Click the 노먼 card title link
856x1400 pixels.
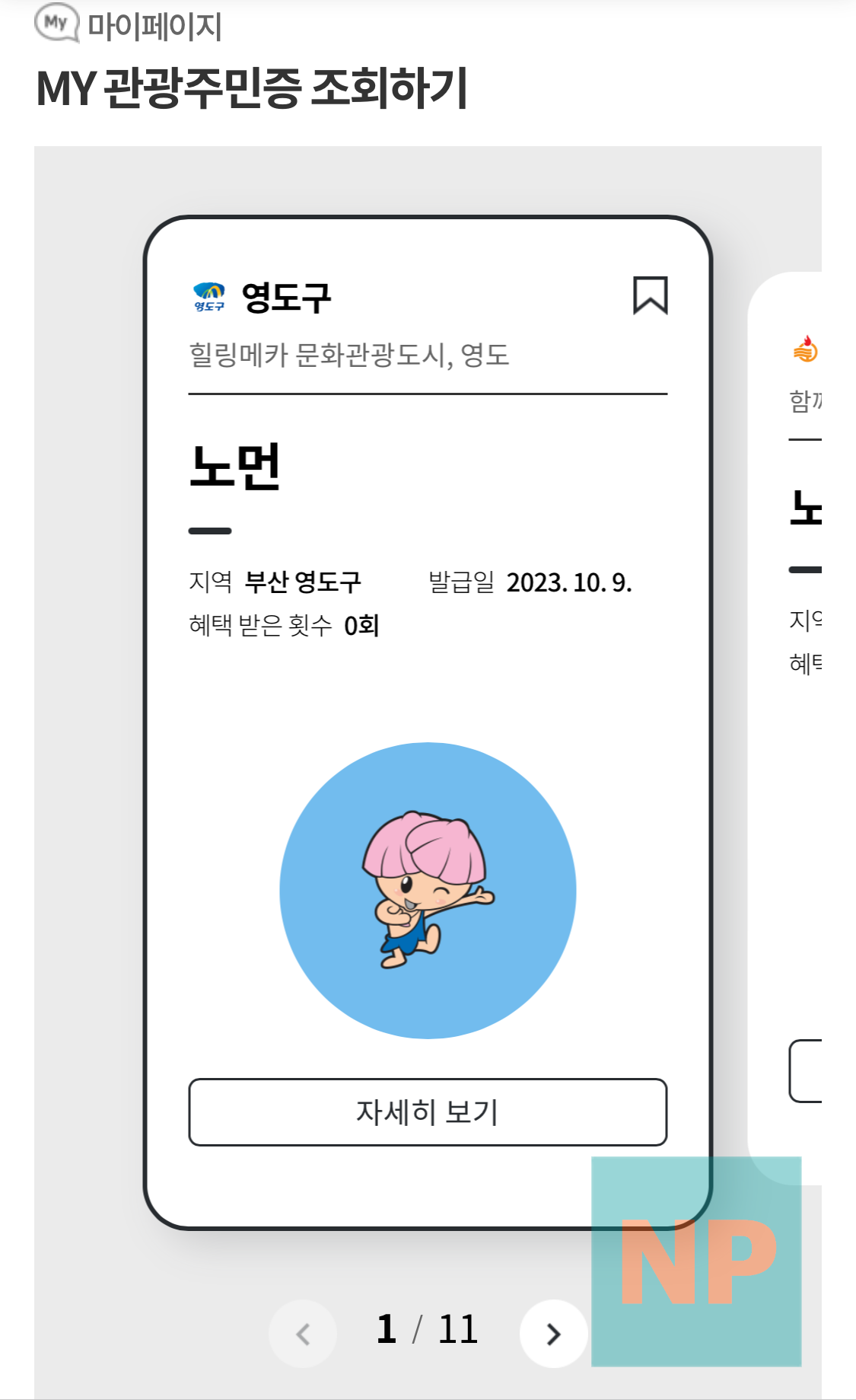click(237, 470)
